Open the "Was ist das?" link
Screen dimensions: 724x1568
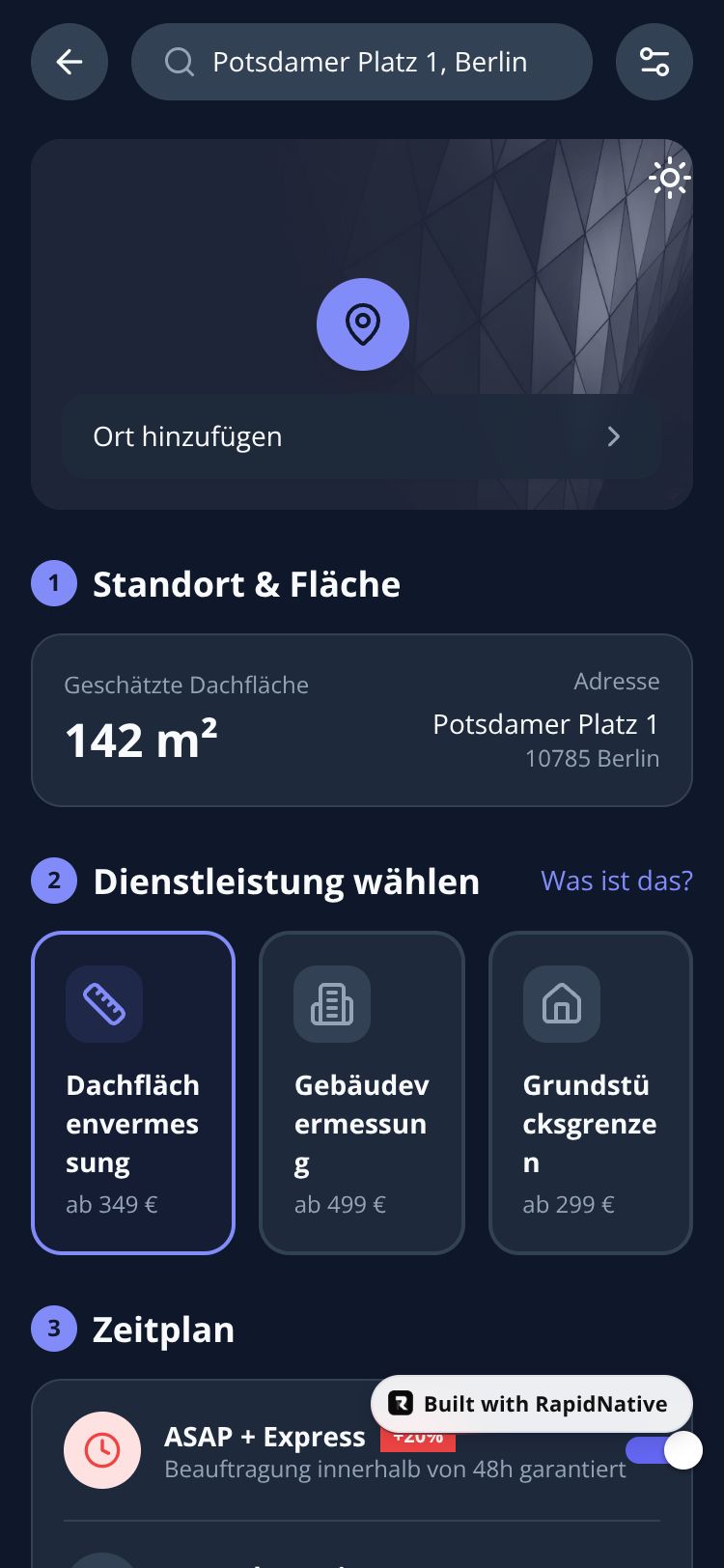617,881
